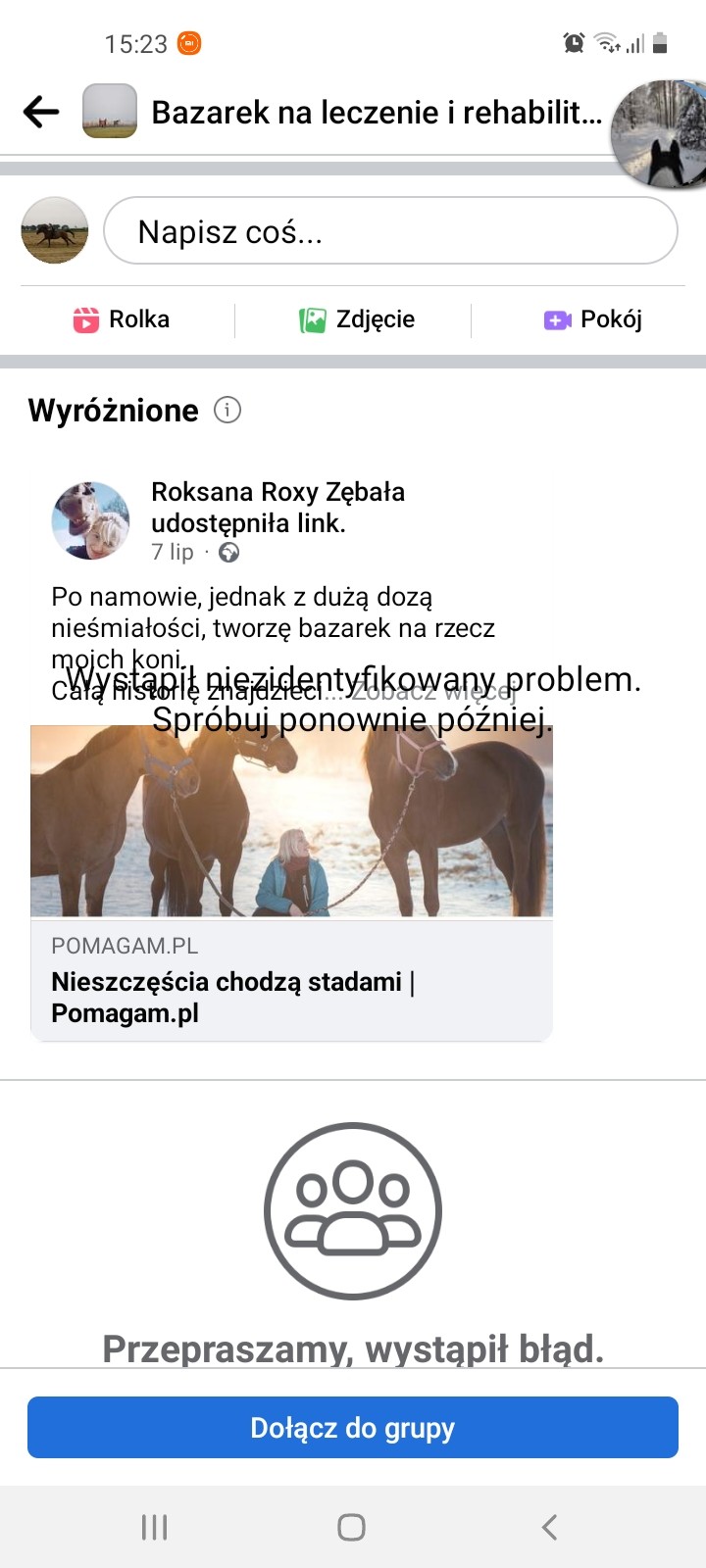
Task: Open Roksana Roxy Zębała's profile name
Action: click(277, 492)
